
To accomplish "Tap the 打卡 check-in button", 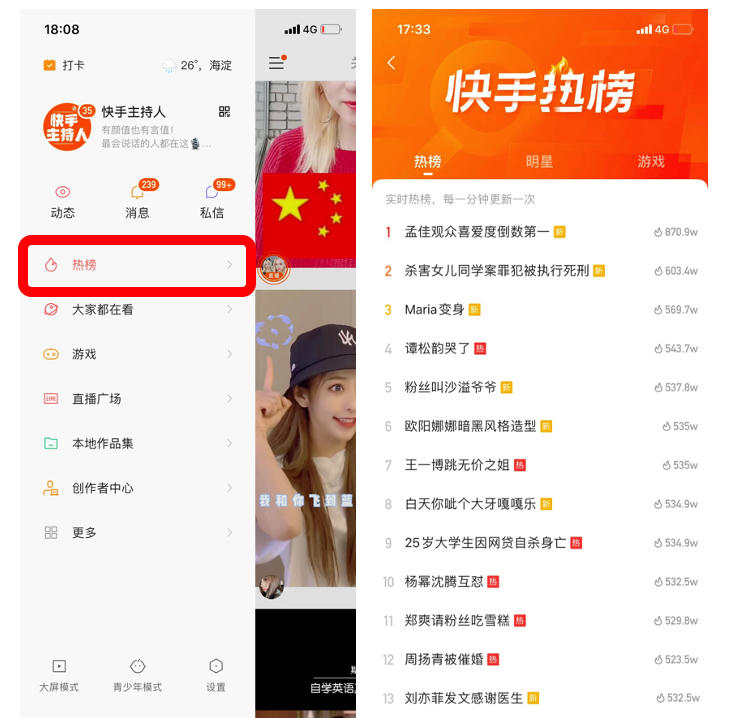I will point(64,66).
